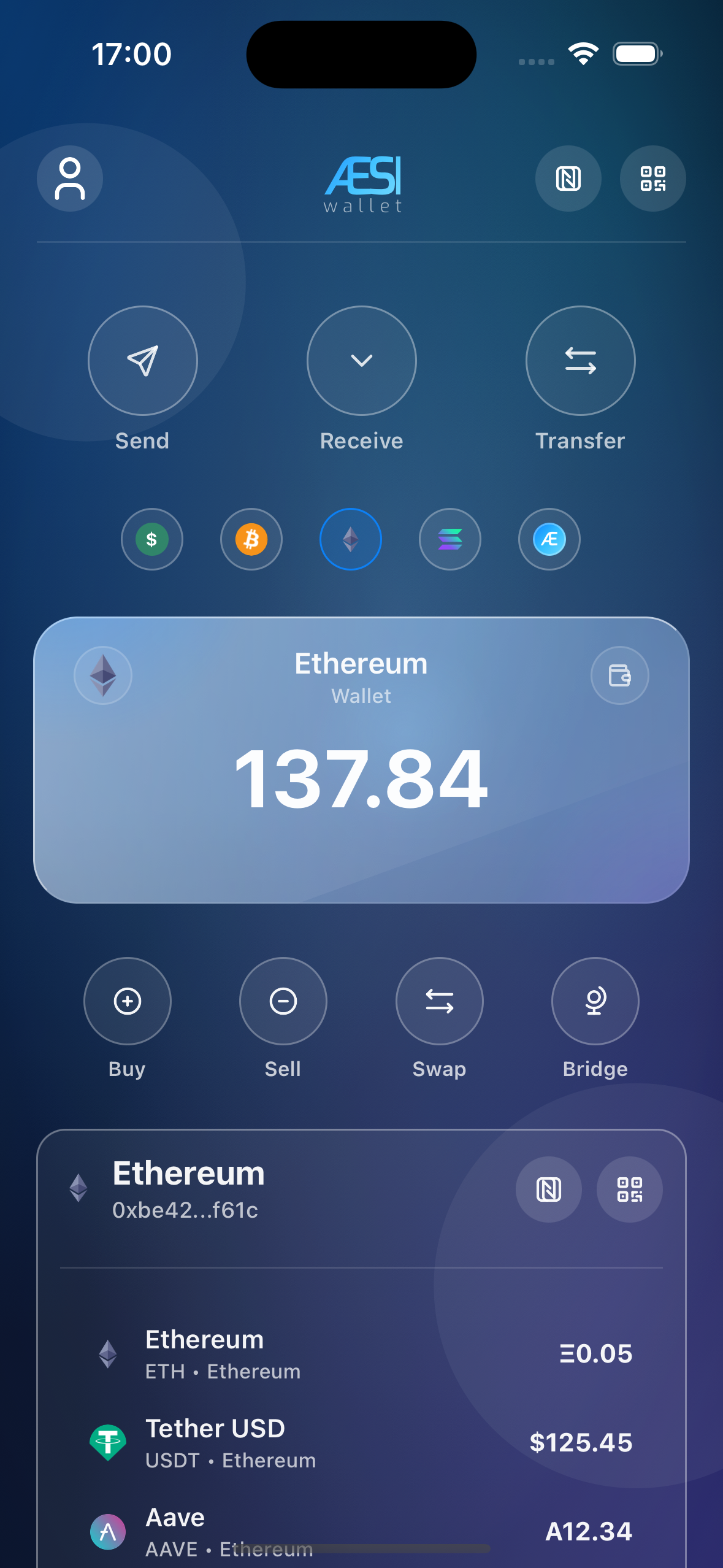This screenshot has width=723, height=1568.
Task: Open the user profile icon
Action: pyautogui.click(x=70, y=179)
